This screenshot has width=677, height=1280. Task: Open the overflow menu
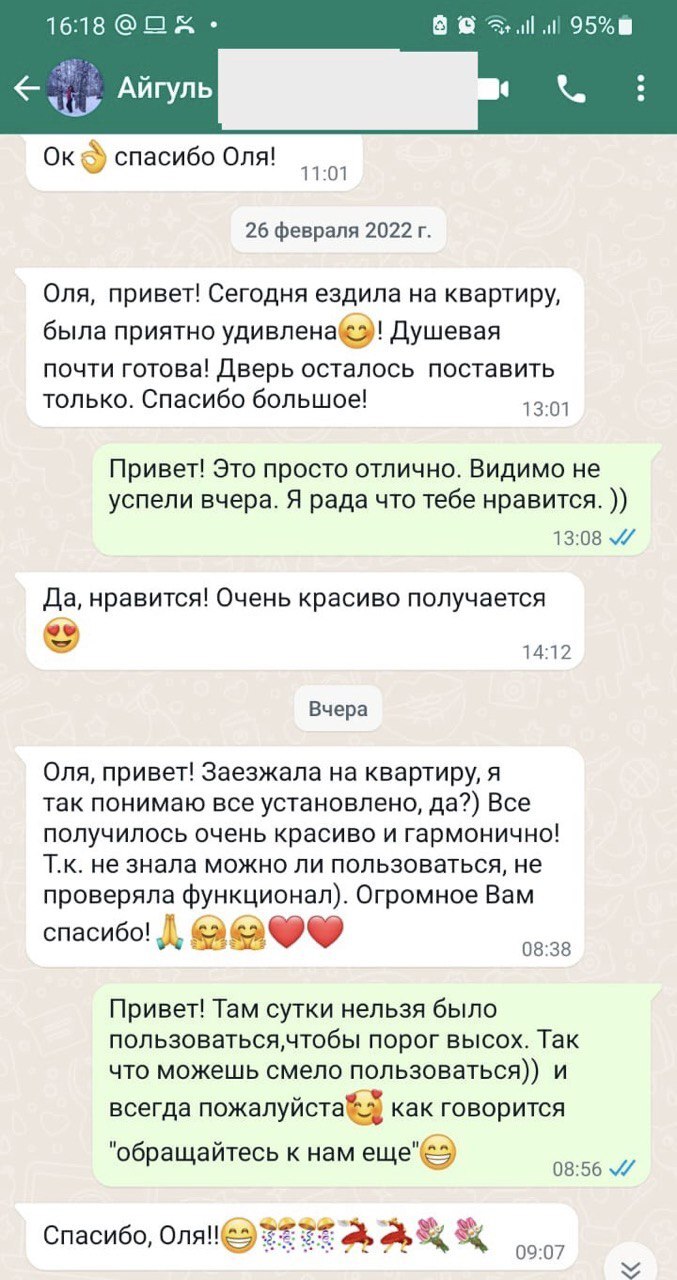click(x=641, y=89)
